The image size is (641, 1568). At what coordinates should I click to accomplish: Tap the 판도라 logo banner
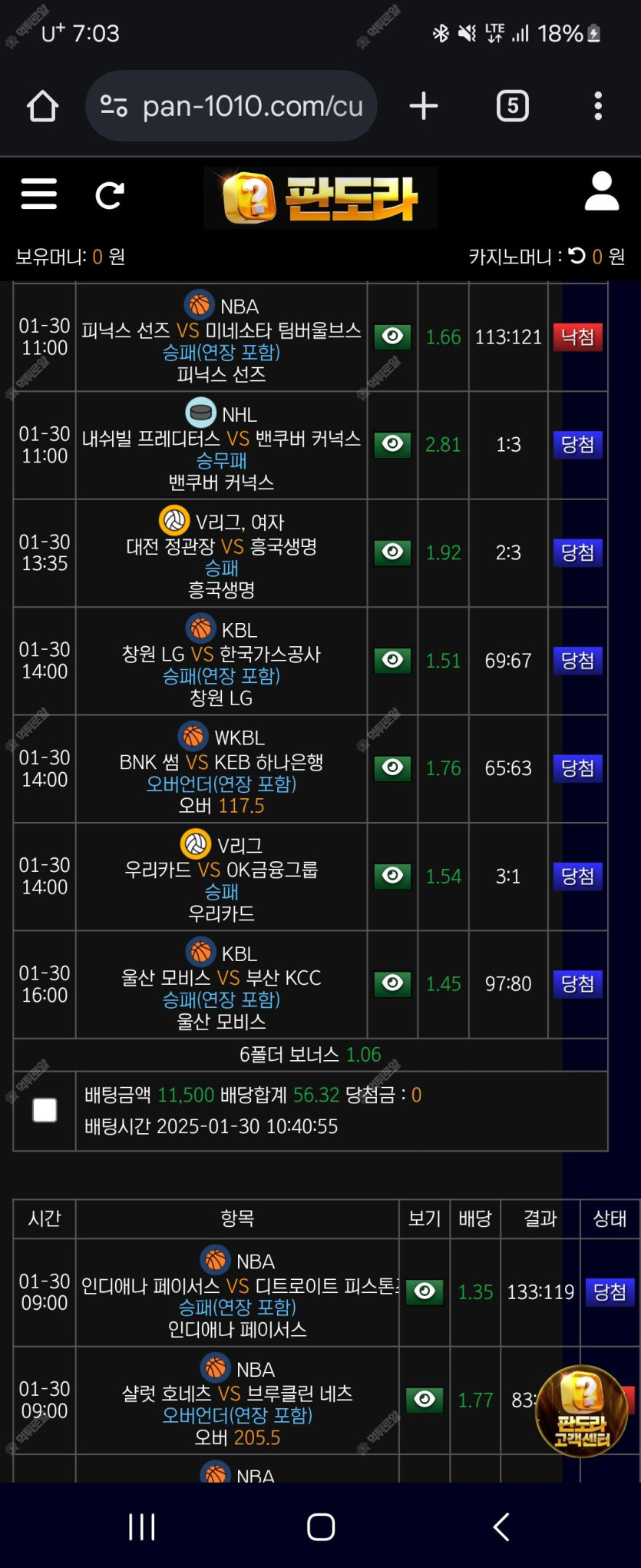(320, 198)
